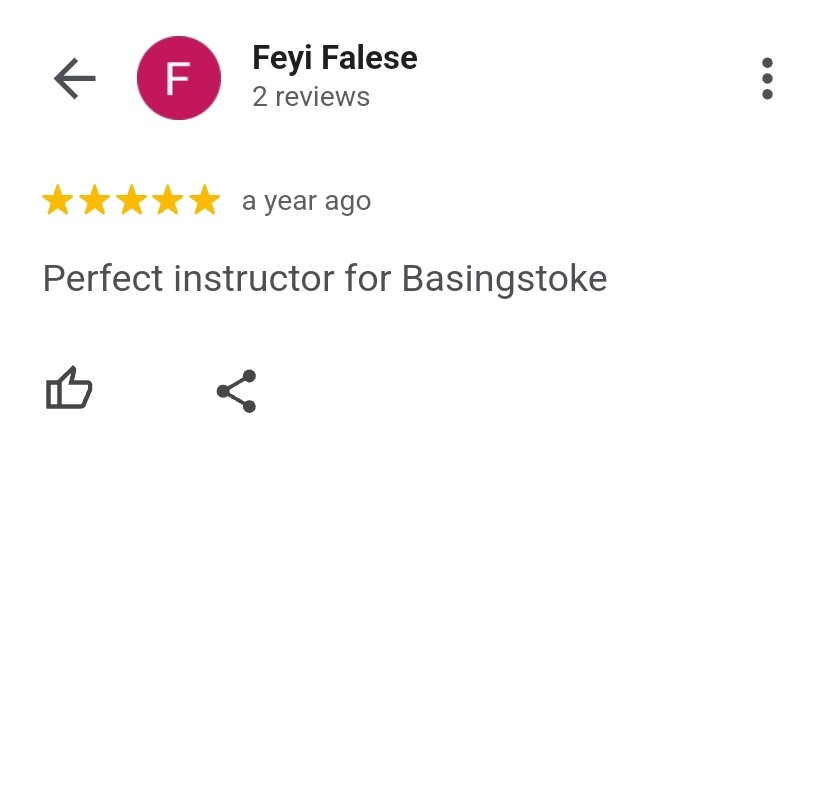Open Feyi Falese's reviewer profile

point(334,58)
